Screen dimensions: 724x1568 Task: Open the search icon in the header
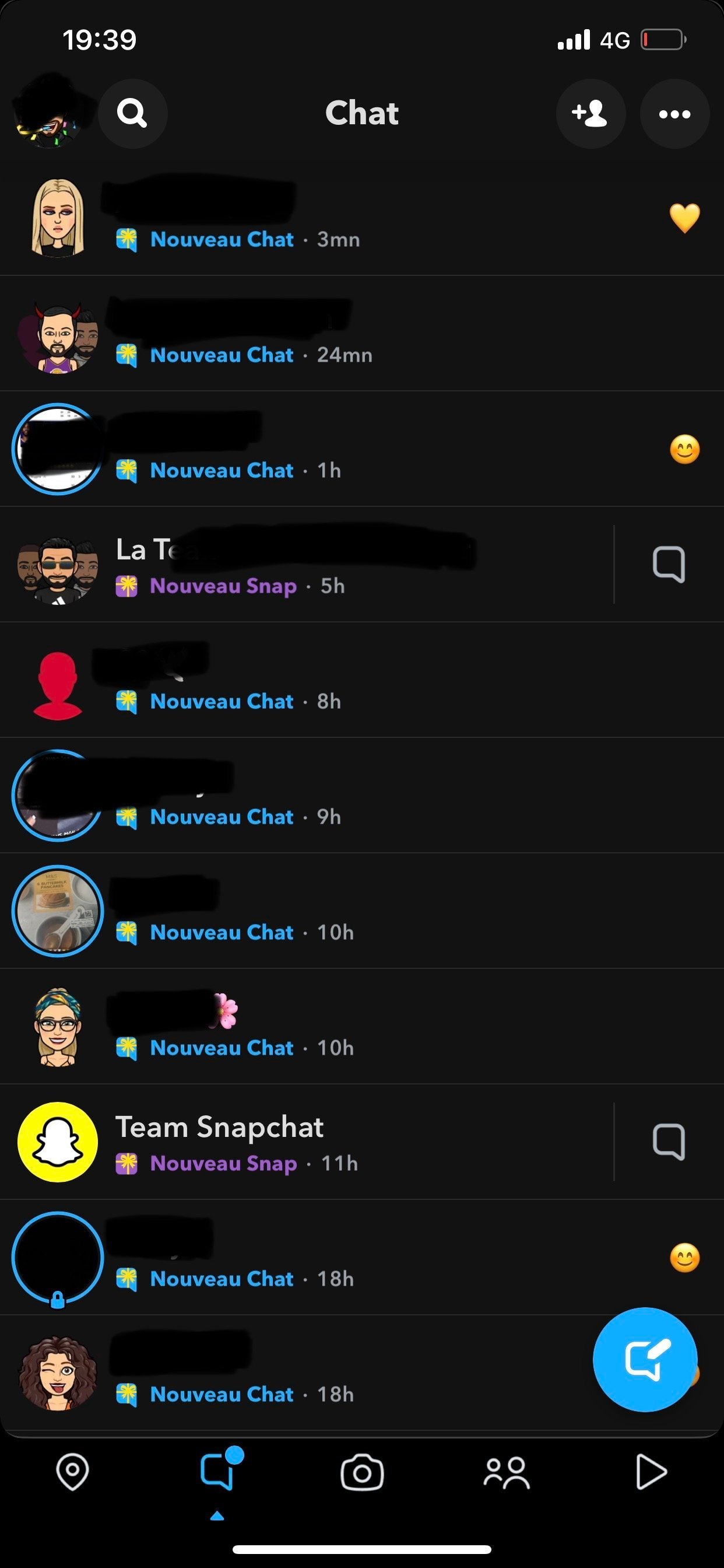click(x=133, y=113)
